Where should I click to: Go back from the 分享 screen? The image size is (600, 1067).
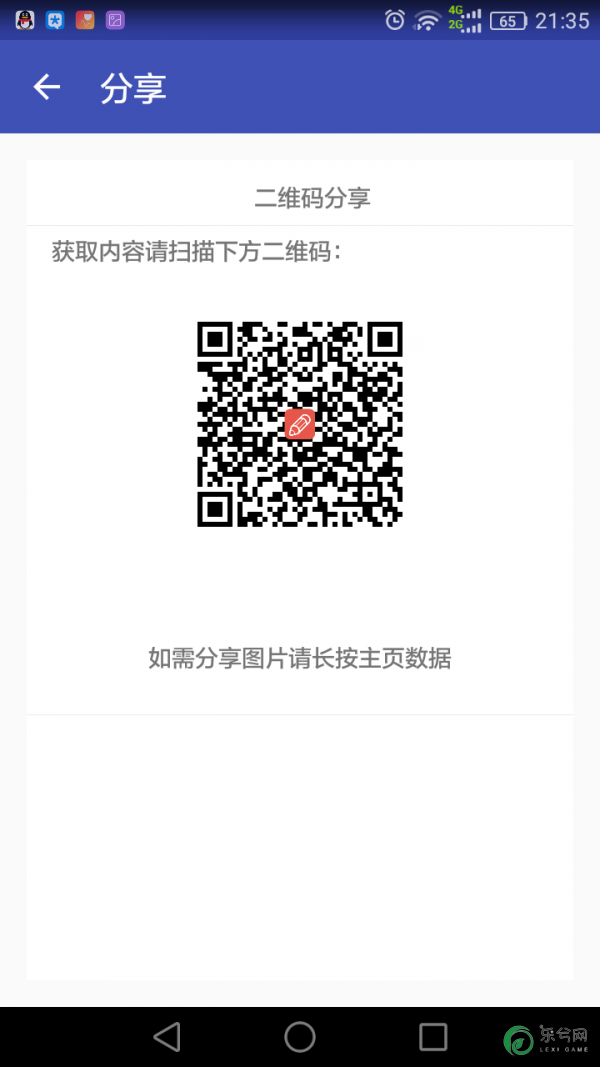[47, 87]
